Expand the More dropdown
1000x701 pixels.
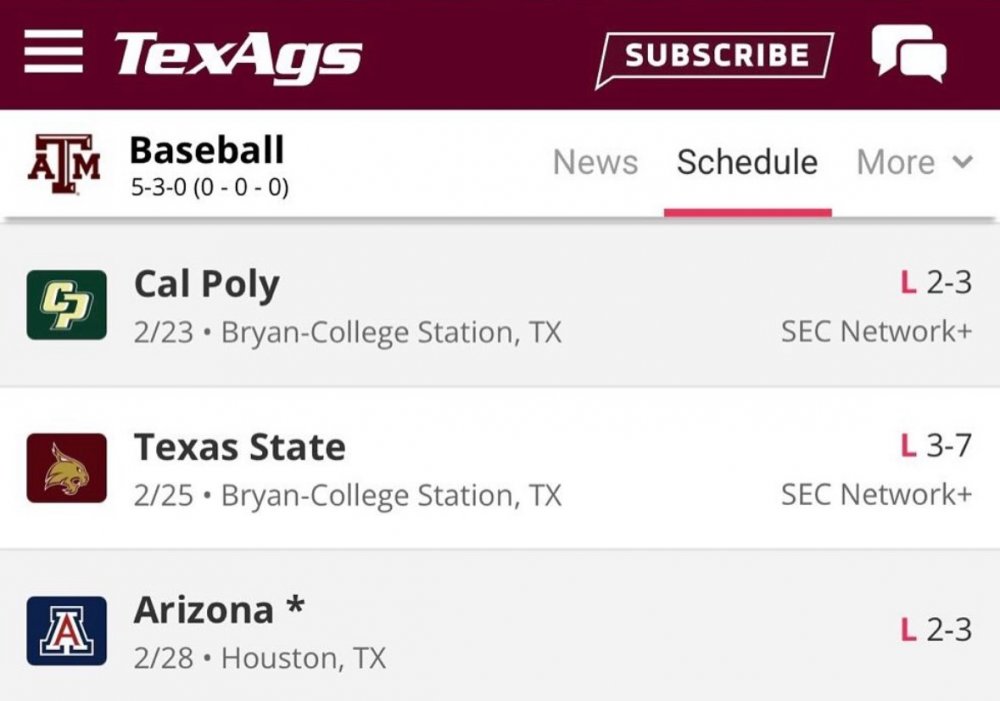[914, 162]
